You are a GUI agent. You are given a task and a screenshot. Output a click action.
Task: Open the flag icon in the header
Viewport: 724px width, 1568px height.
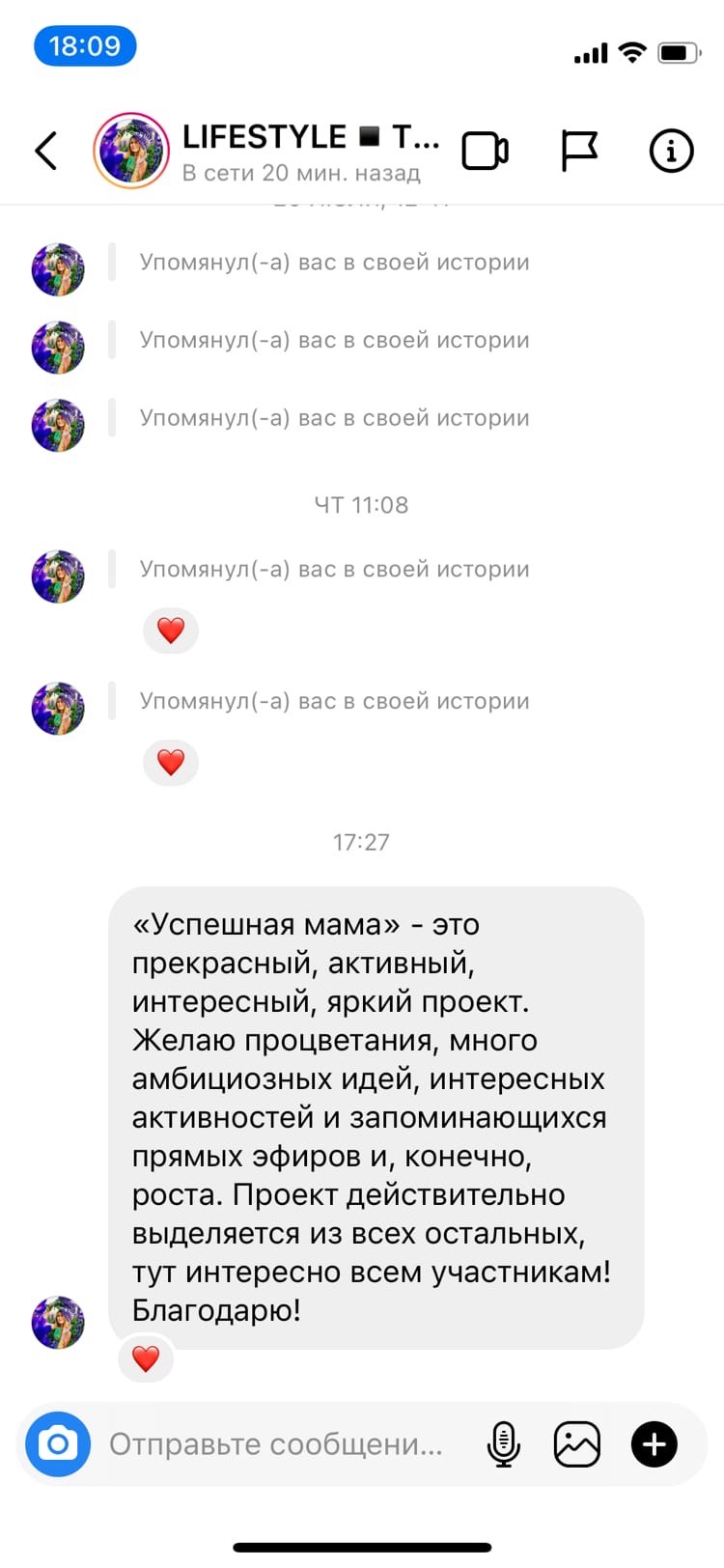pyautogui.click(x=579, y=151)
